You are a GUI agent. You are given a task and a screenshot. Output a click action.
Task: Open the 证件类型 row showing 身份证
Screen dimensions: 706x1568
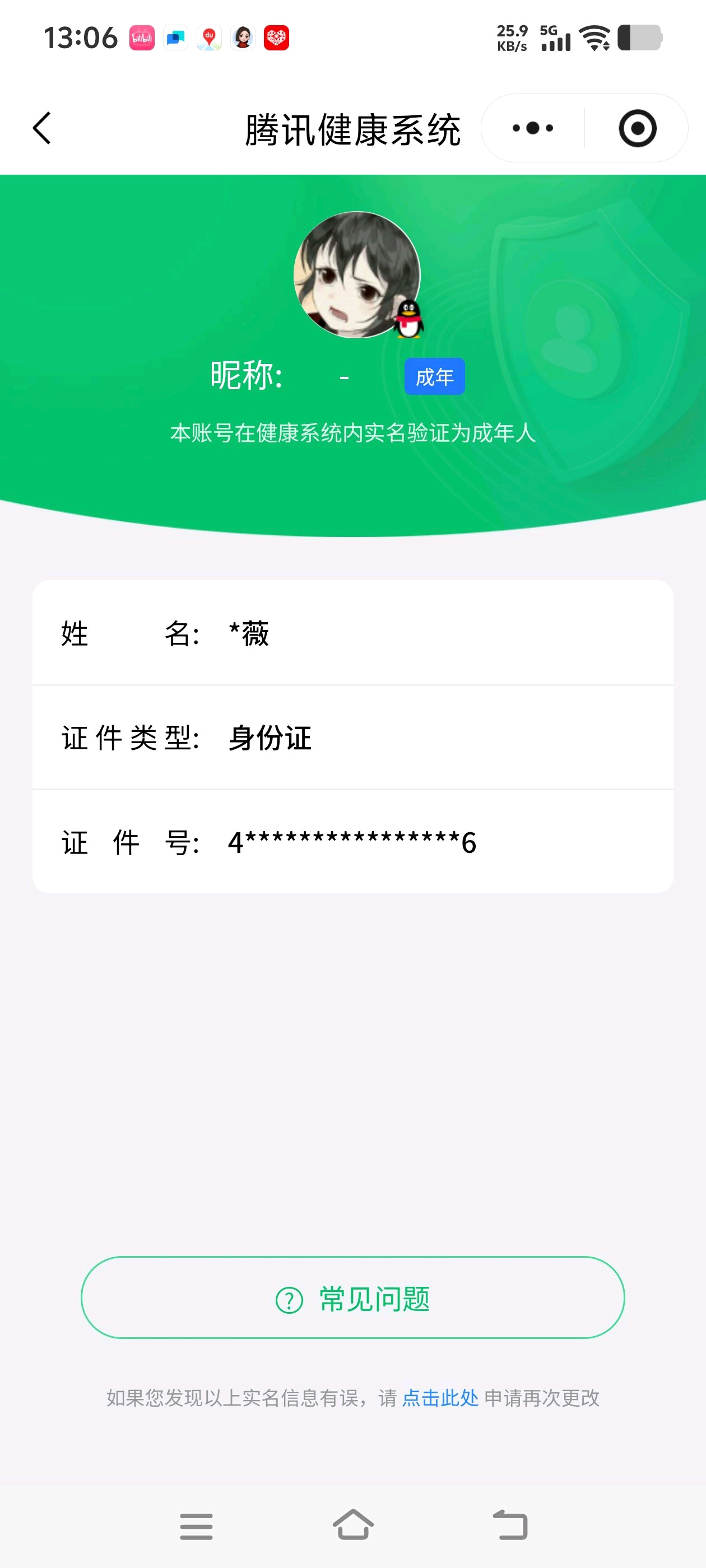(x=354, y=738)
